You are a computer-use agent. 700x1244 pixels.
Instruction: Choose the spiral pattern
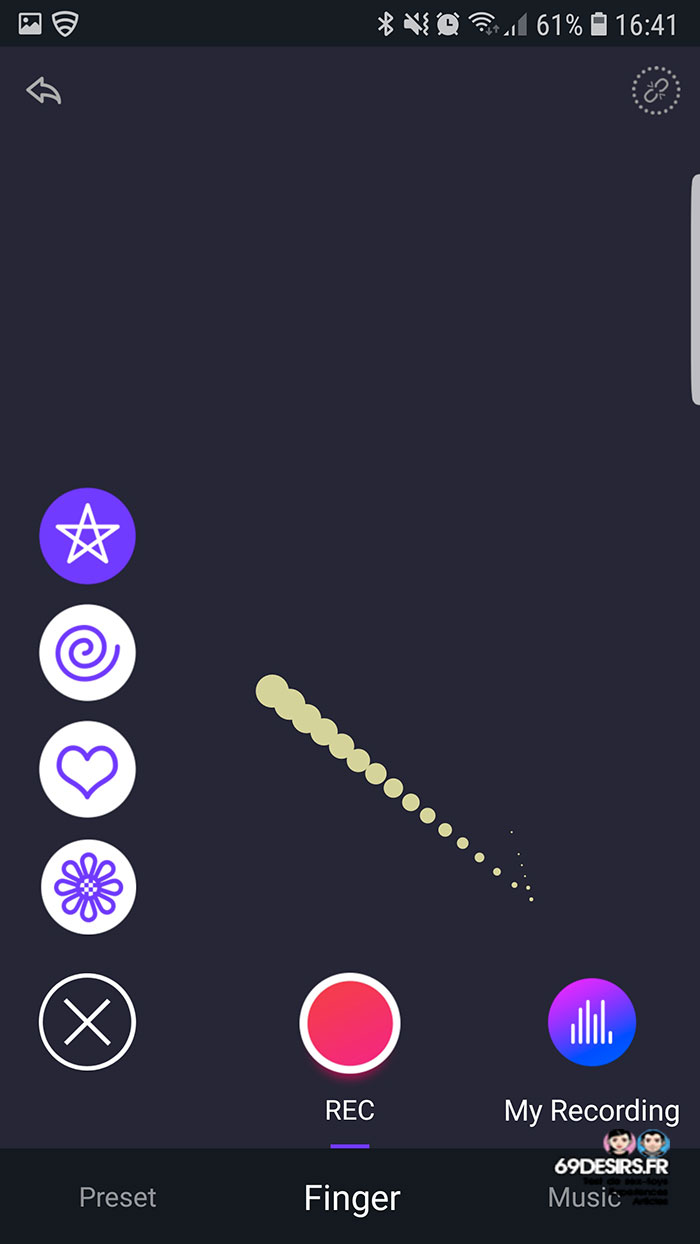point(87,653)
